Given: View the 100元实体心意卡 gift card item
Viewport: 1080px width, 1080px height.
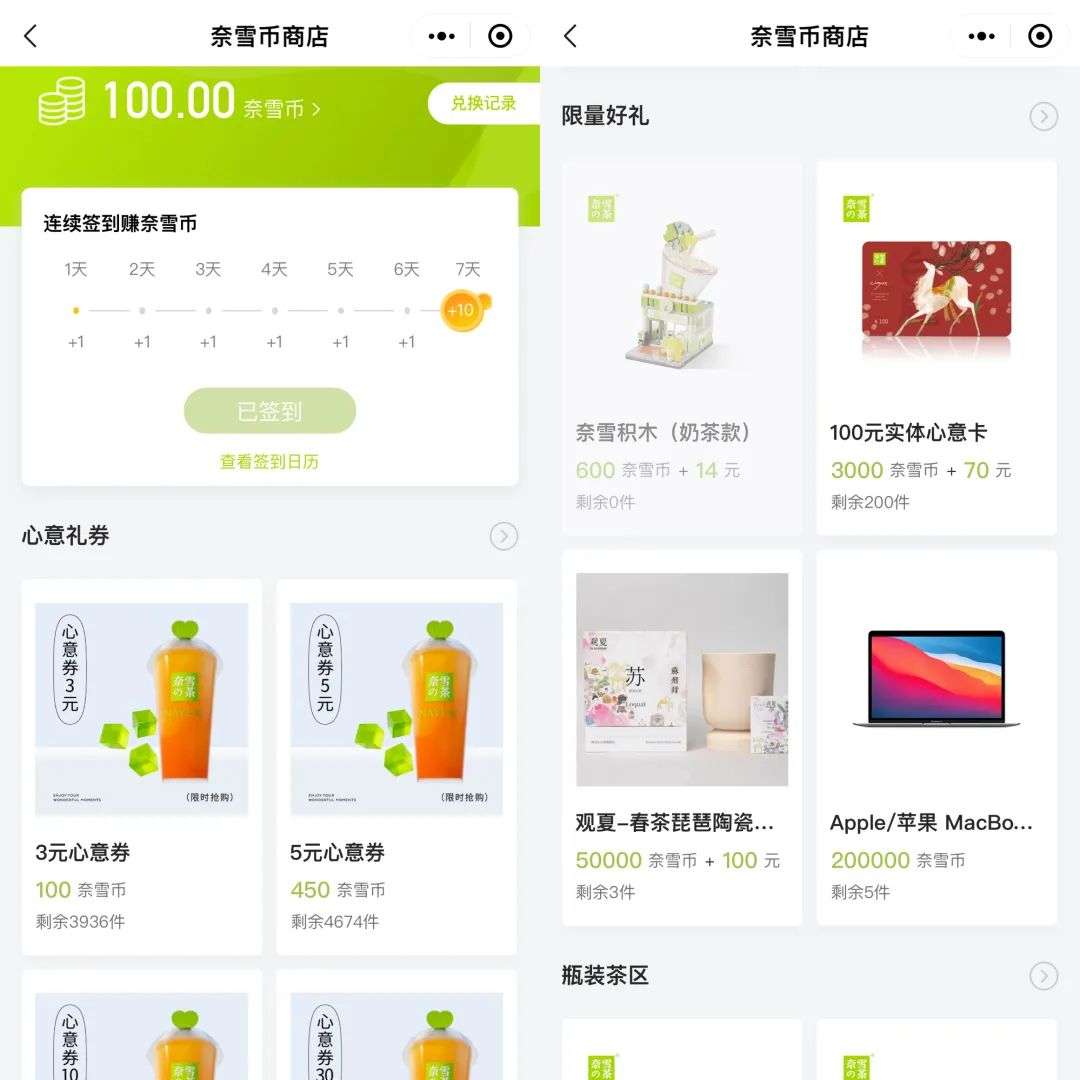Looking at the screenshot, I should 937,348.
